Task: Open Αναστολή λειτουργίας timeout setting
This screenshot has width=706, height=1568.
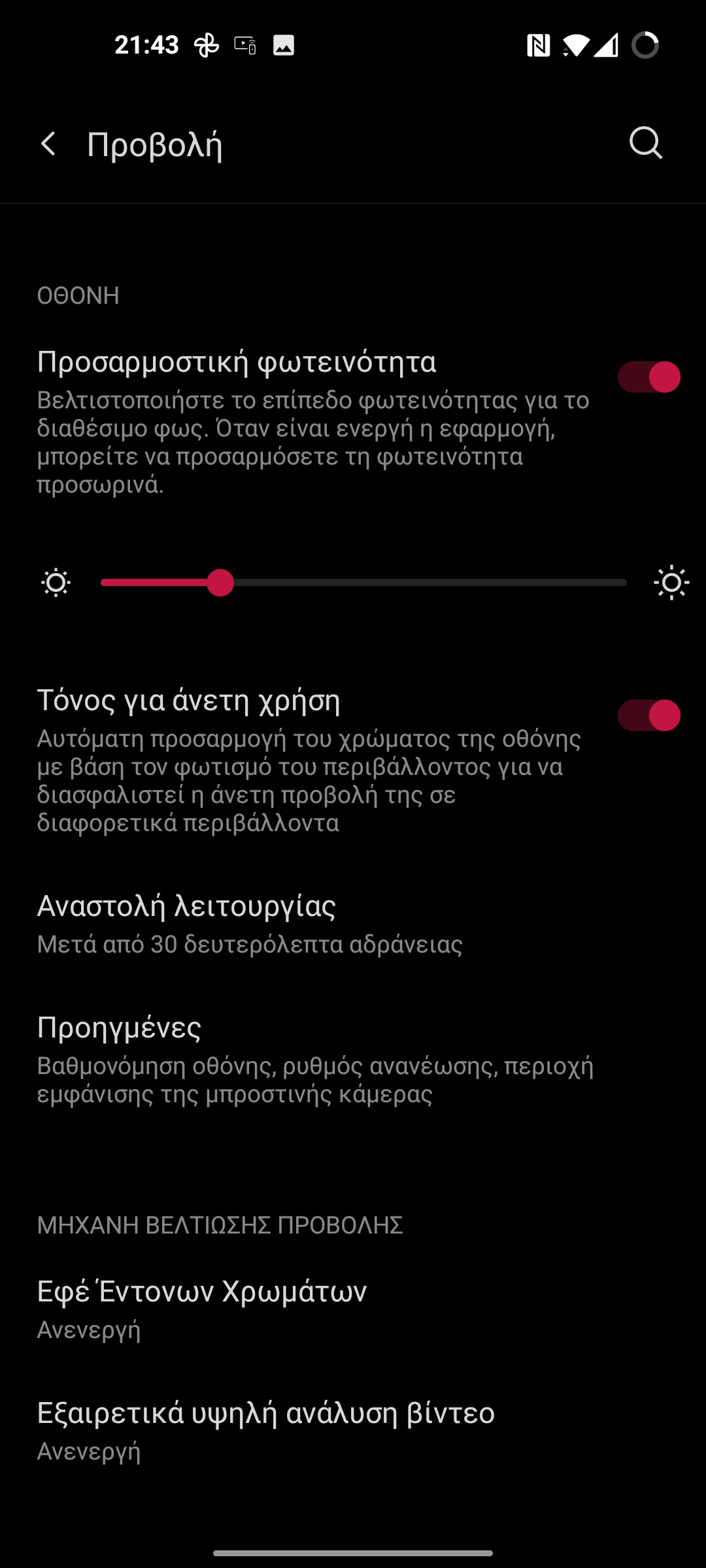Action: 353,924
